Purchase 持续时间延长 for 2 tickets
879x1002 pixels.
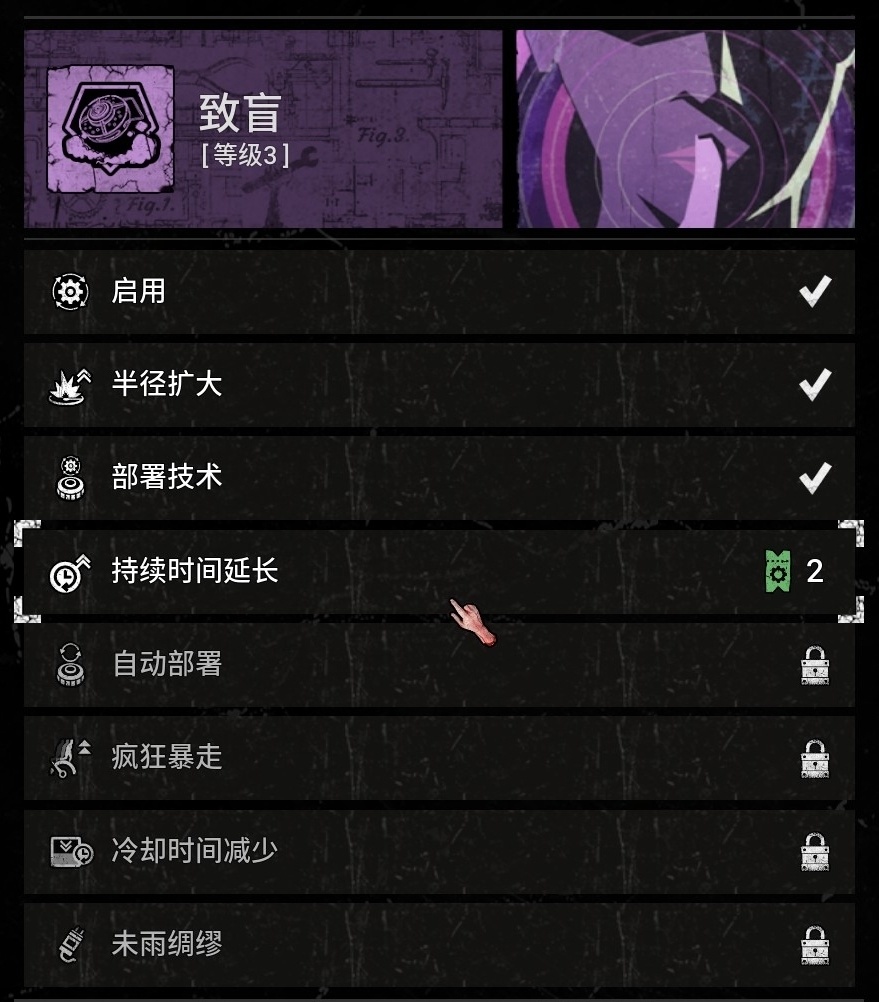(438, 571)
